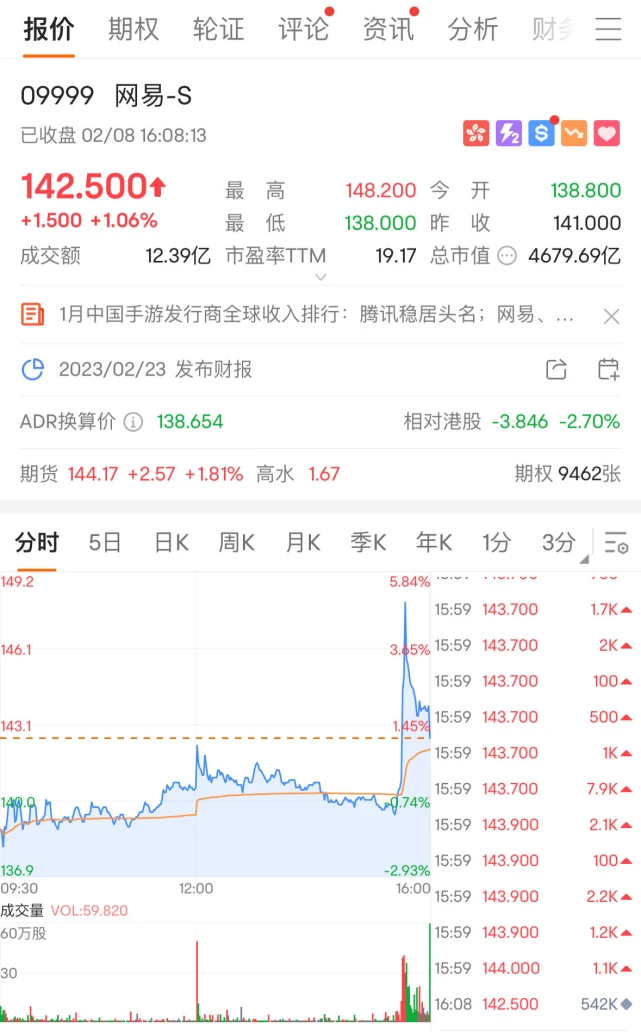Expand stock details with the down chevron

[320, 277]
